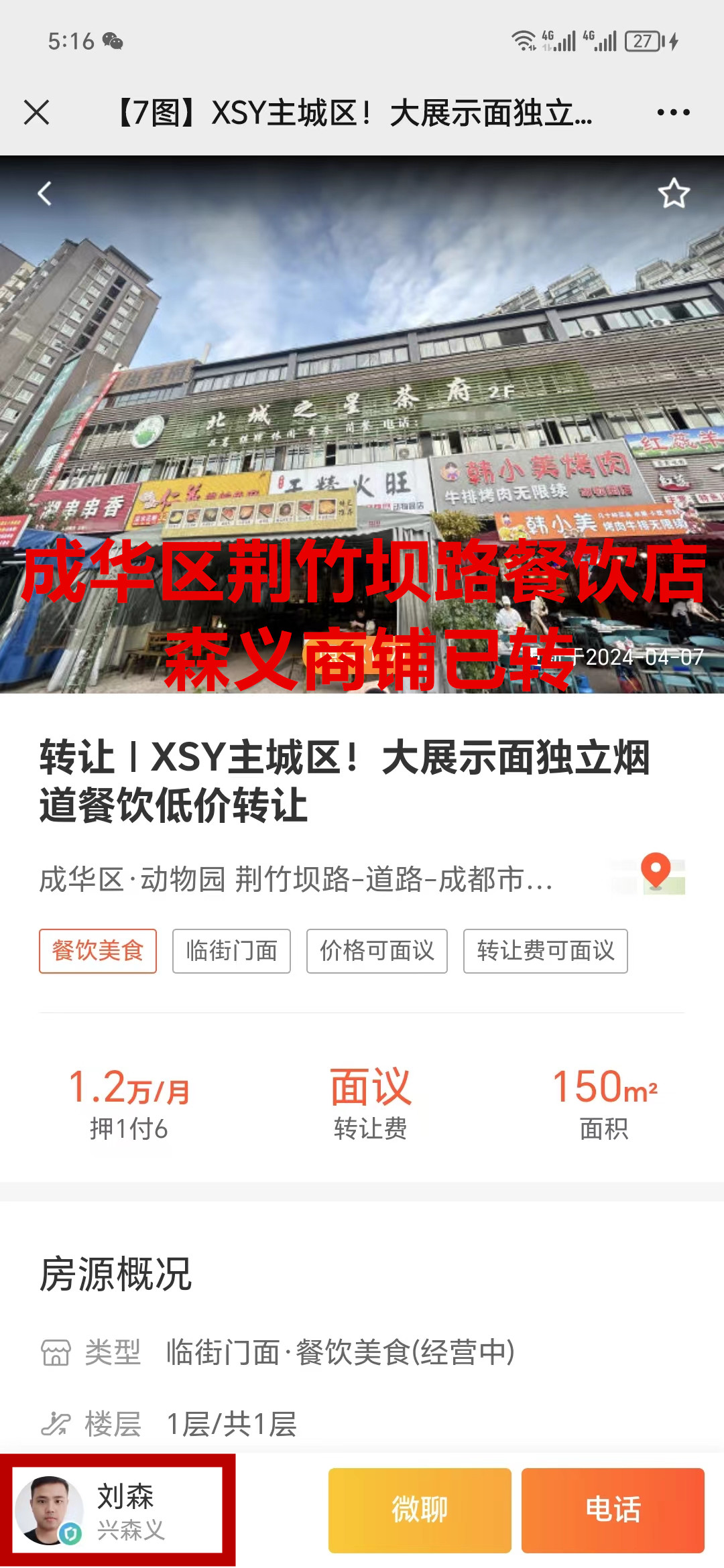Image resolution: width=724 pixels, height=1568 pixels.
Task: Call the agent with 电话 button
Action: pyautogui.click(x=613, y=1510)
